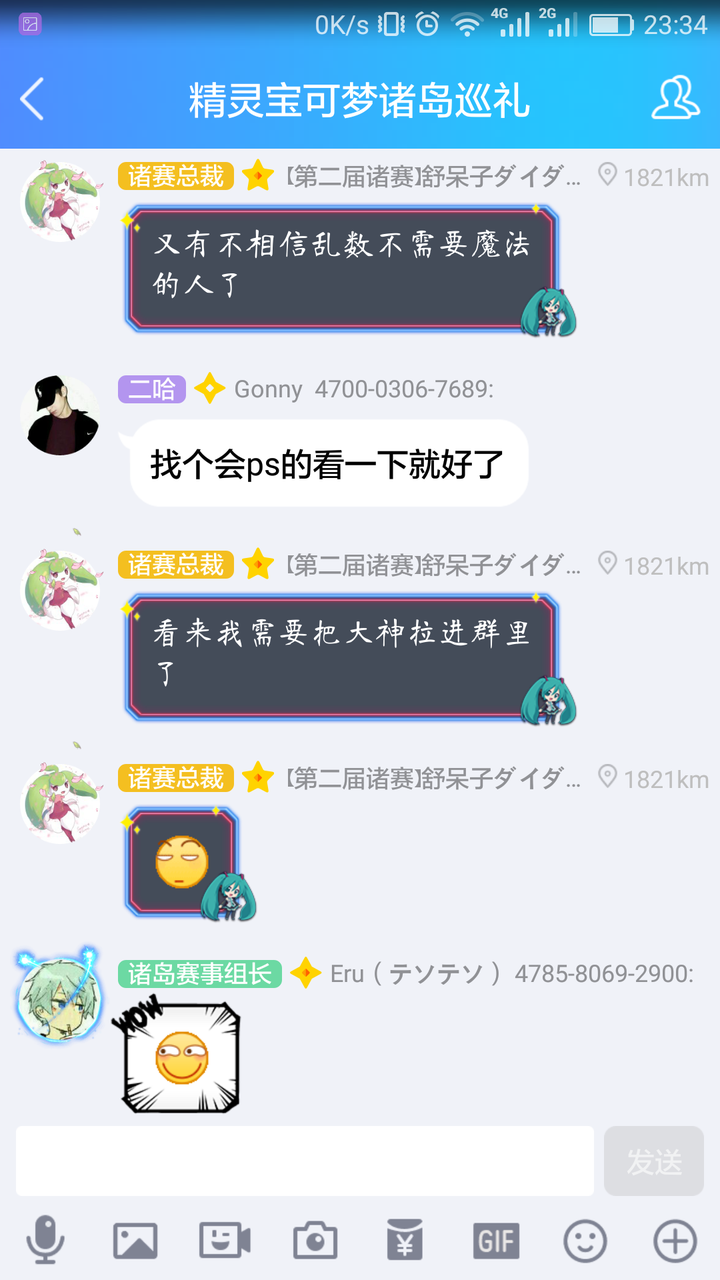The height and width of the screenshot is (1280, 720).
Task: Tap the 发送 send button
Action: point(654,1161)
